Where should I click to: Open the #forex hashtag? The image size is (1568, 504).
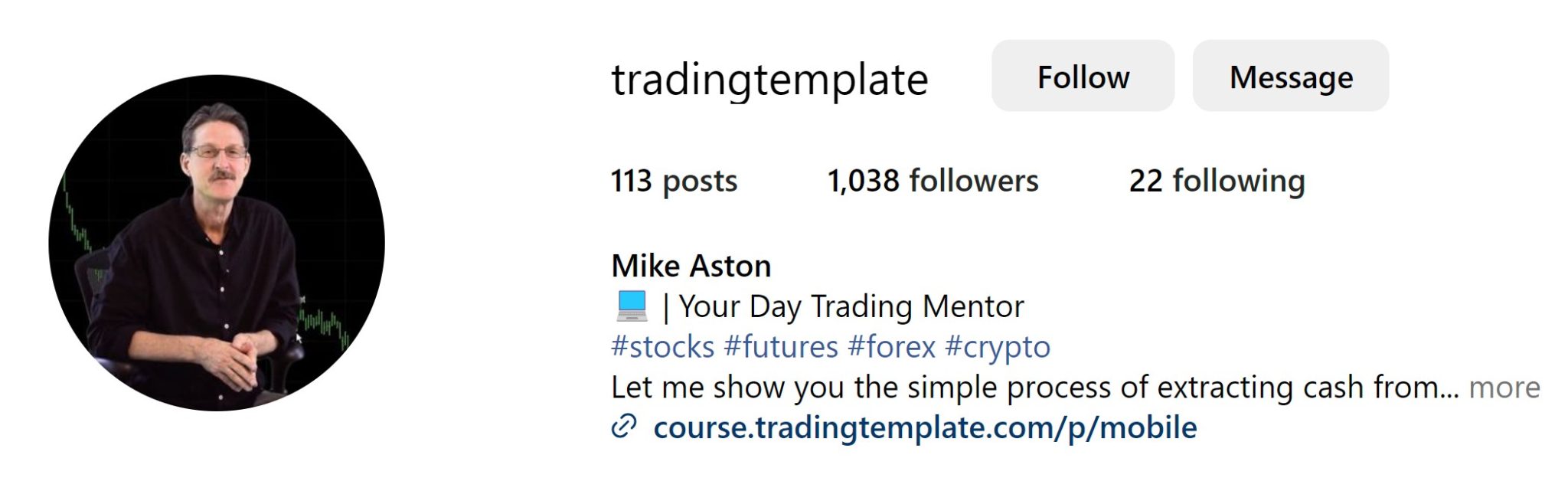(x=891, y=347)
